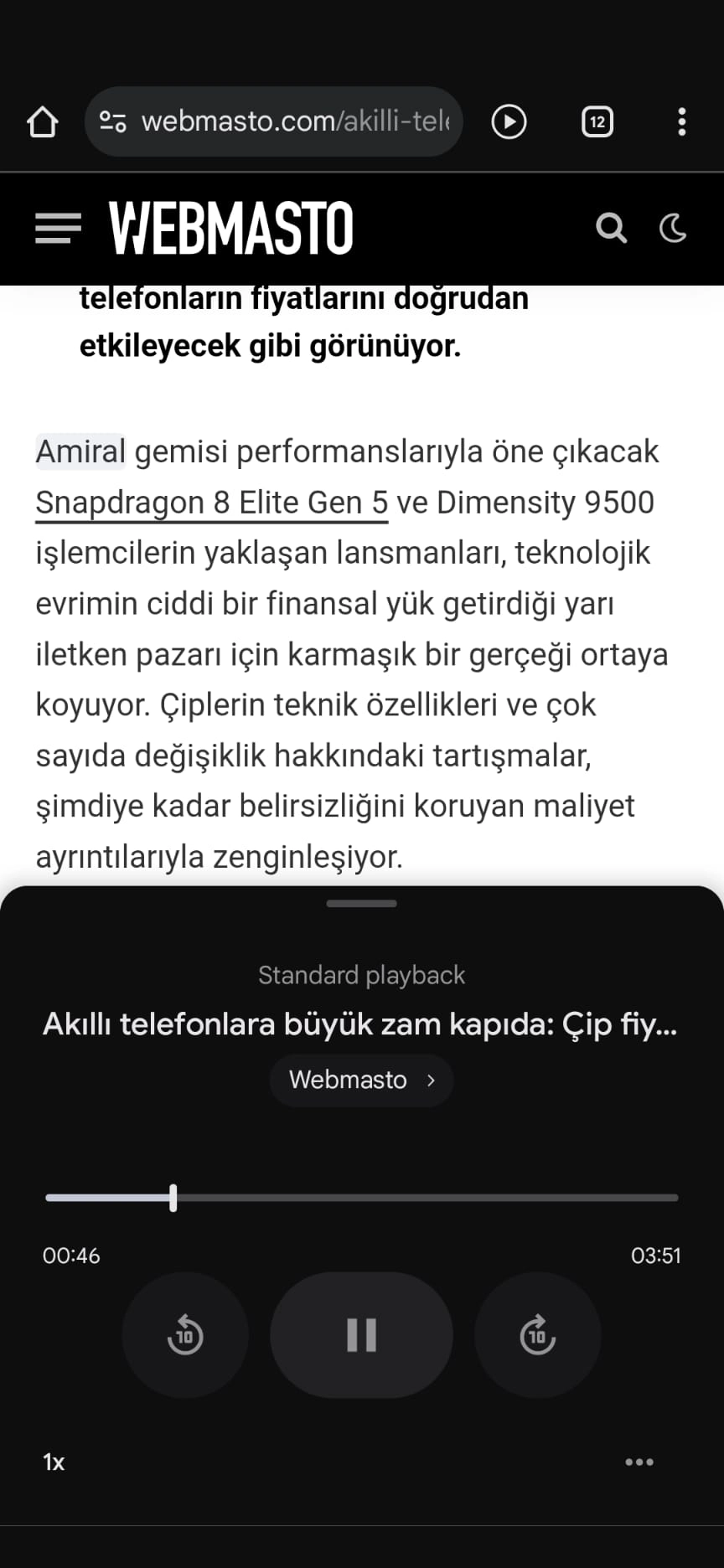Change the 1x playback speed
The height and width of the screenshot is (1568, 724).
[54, 1462]
